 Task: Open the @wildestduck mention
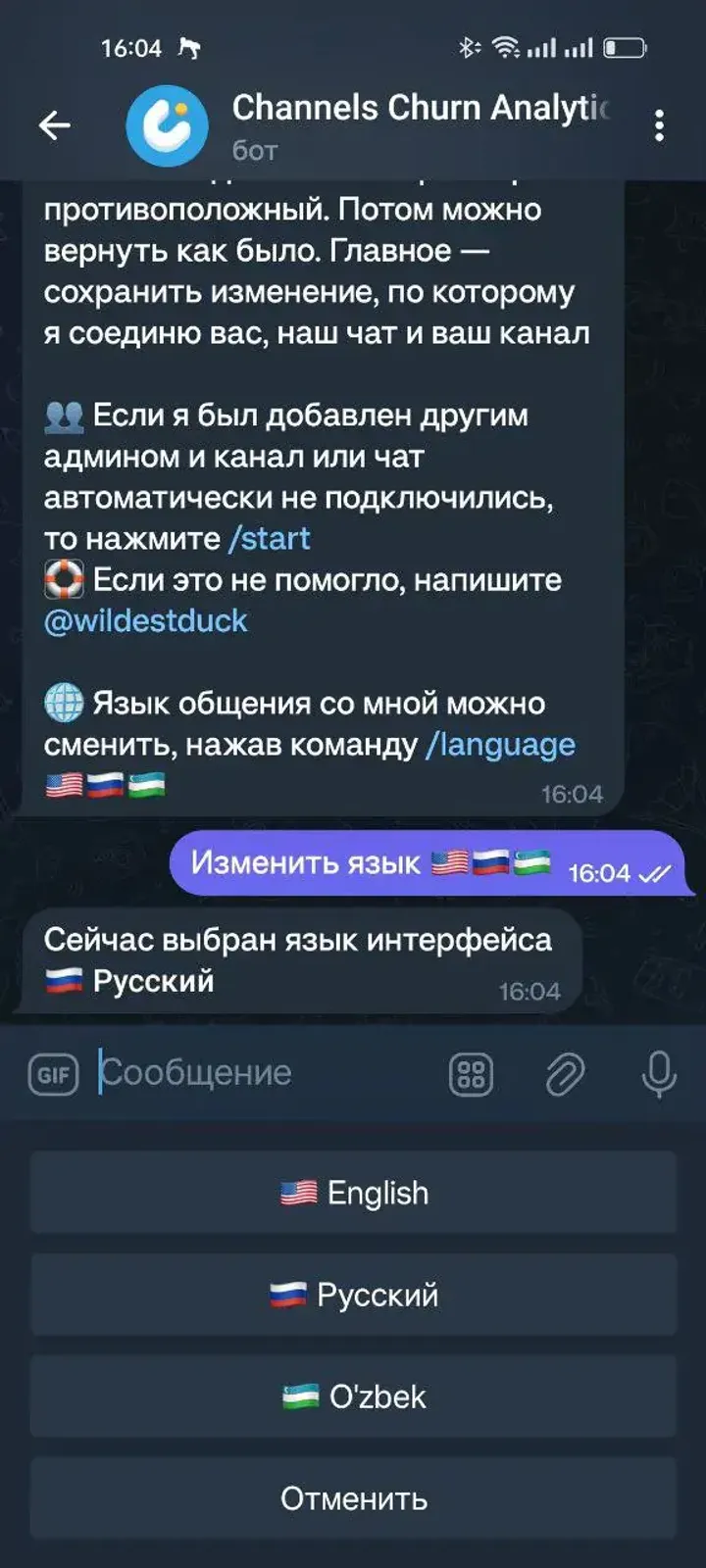pyautogui.click(x=146, y=621)
